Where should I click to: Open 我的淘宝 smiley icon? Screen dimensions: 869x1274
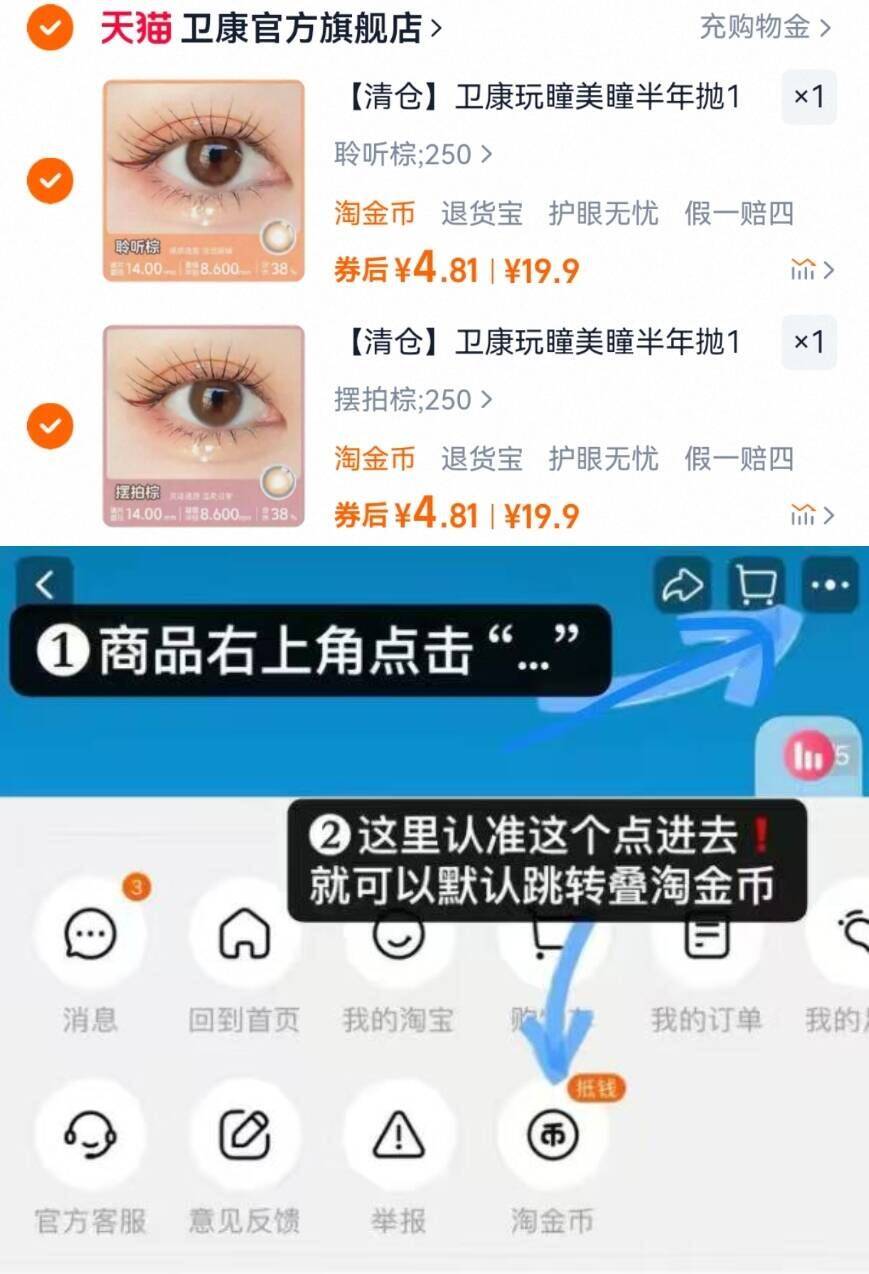tap(399, 935)
